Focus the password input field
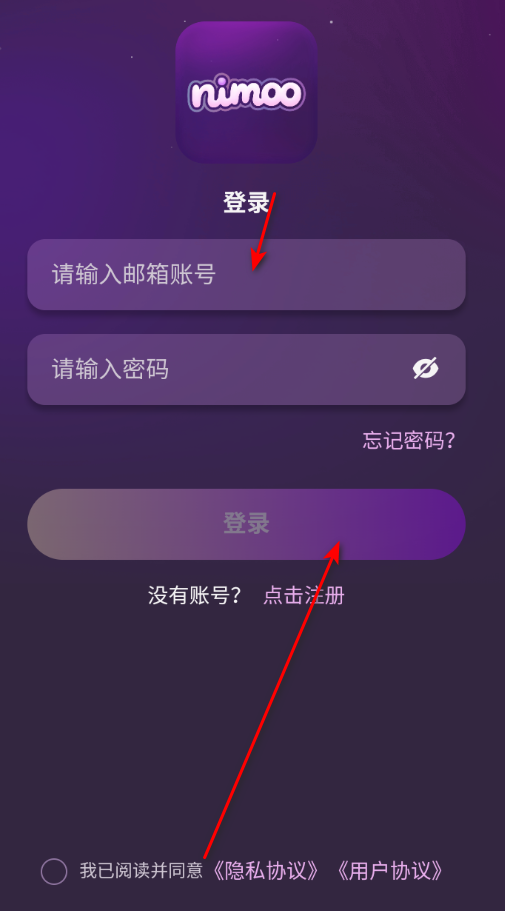This screenshot has width=505, height=911. click(x=246, y=370)
